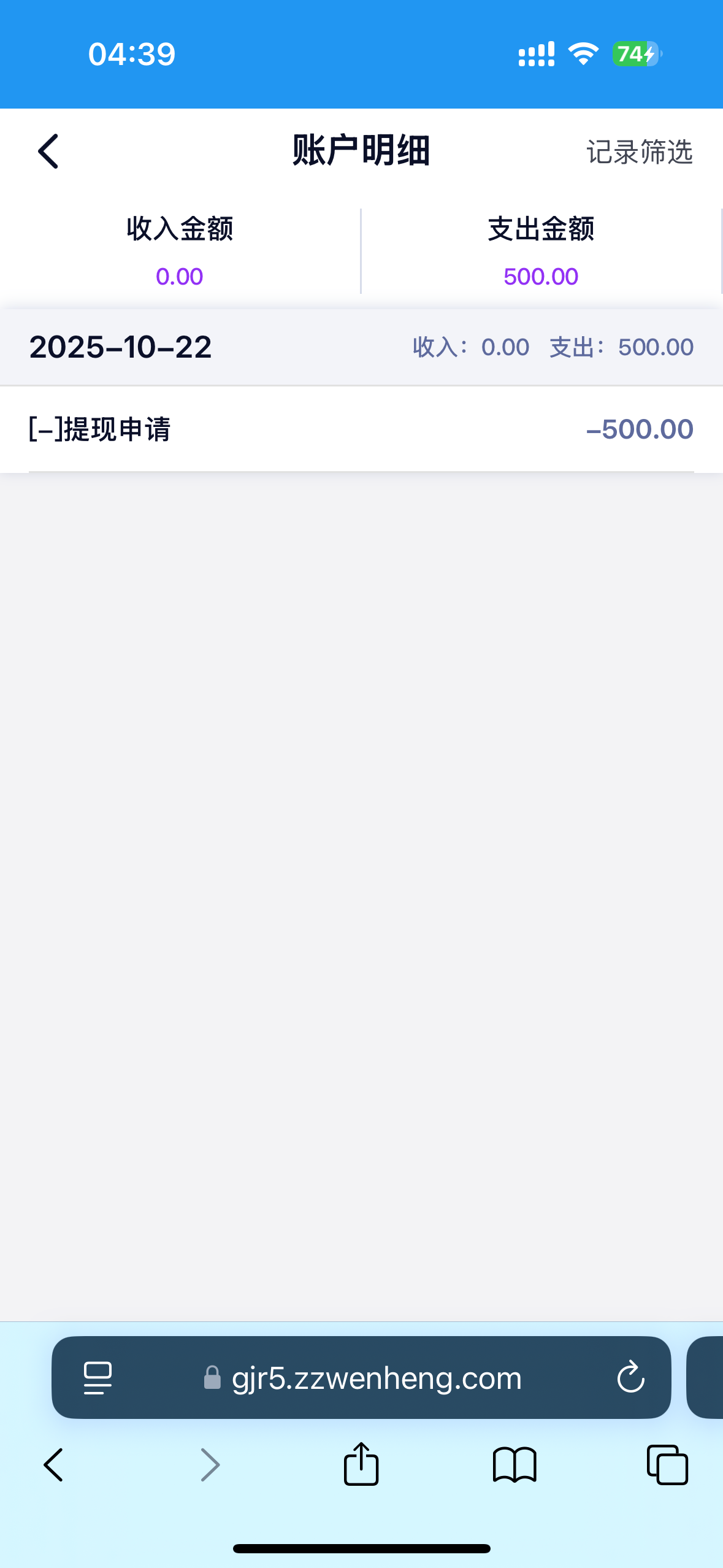
Task: Open the 提现申请 withdrawal record
Action: point(361,429)
